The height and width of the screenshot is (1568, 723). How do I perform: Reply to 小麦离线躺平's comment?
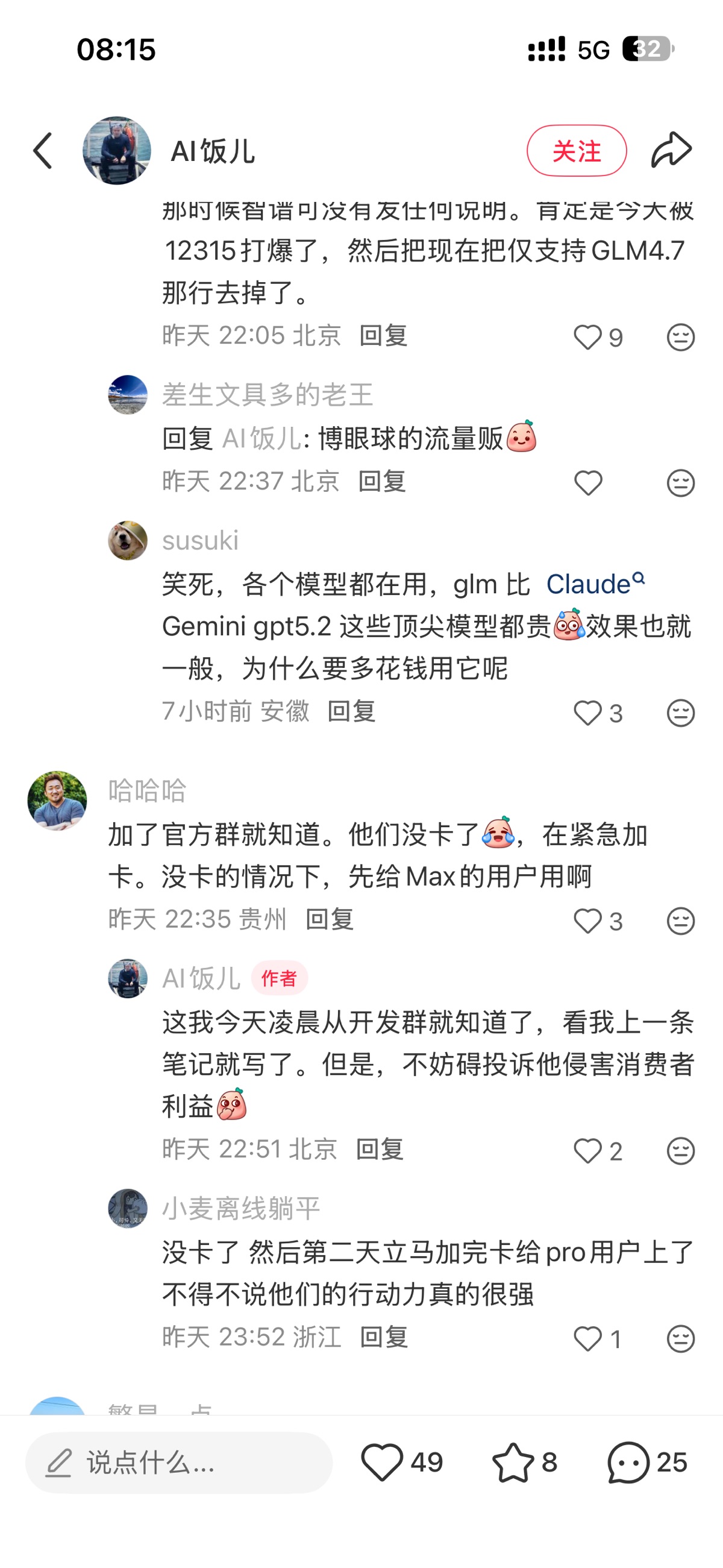383,1337
